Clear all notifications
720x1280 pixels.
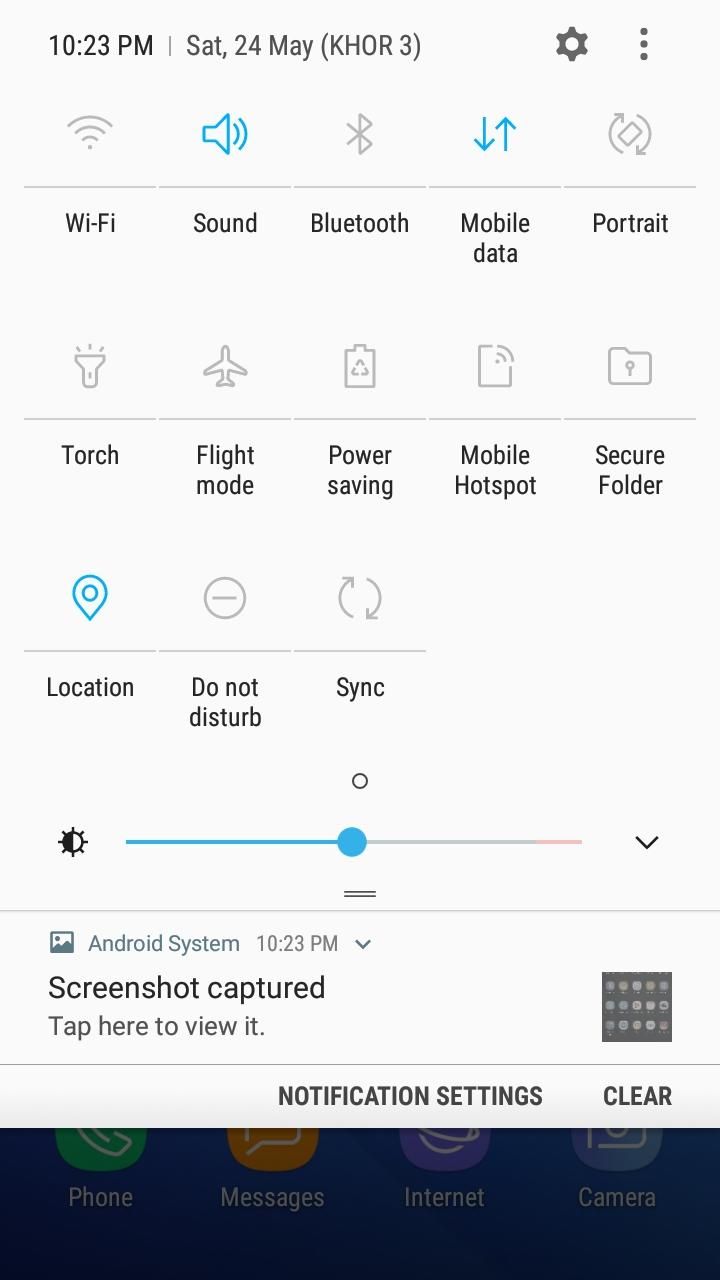tap(637, 1096)
